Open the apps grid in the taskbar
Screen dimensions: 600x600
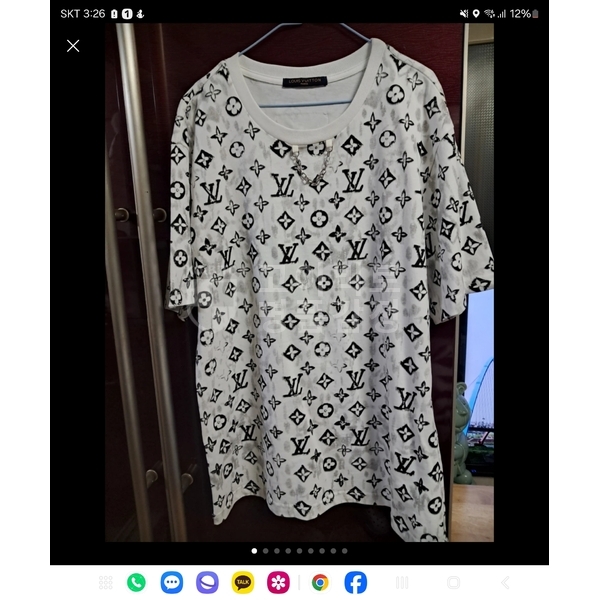pyautogui.click(x=106, y=582)
